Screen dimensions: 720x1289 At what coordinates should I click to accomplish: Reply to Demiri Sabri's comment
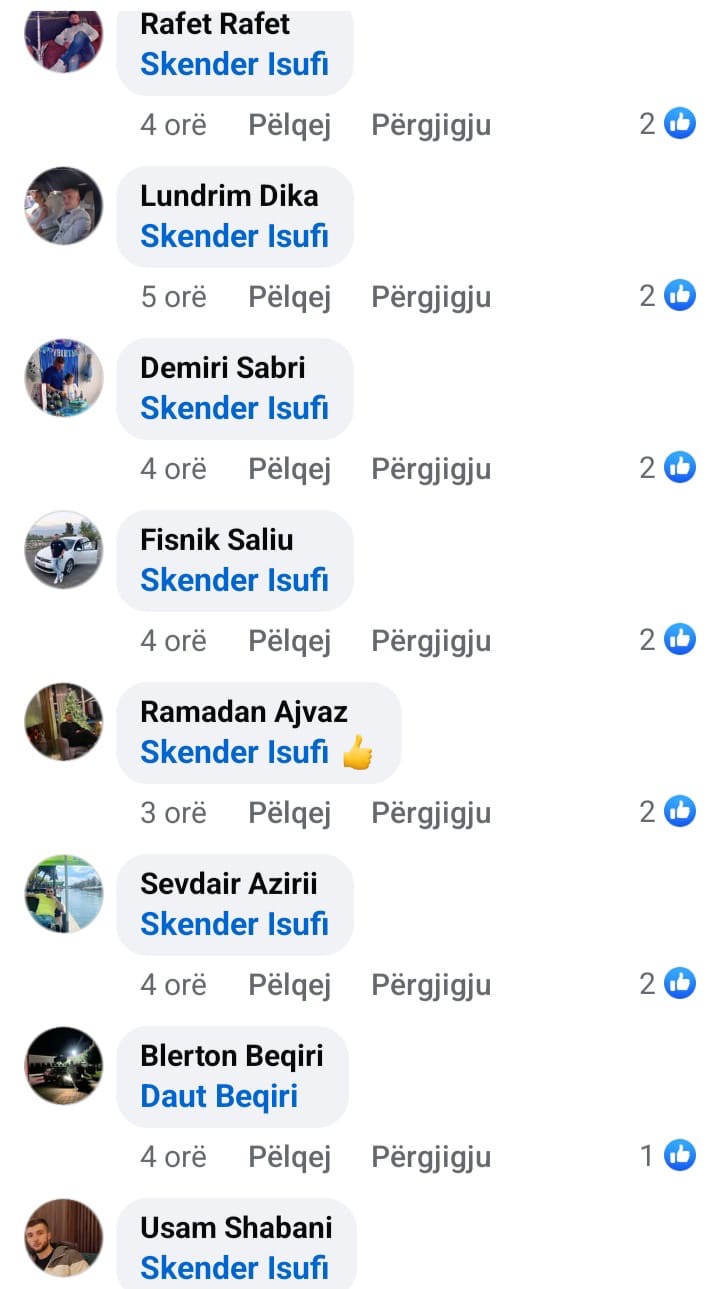point(431,469)
